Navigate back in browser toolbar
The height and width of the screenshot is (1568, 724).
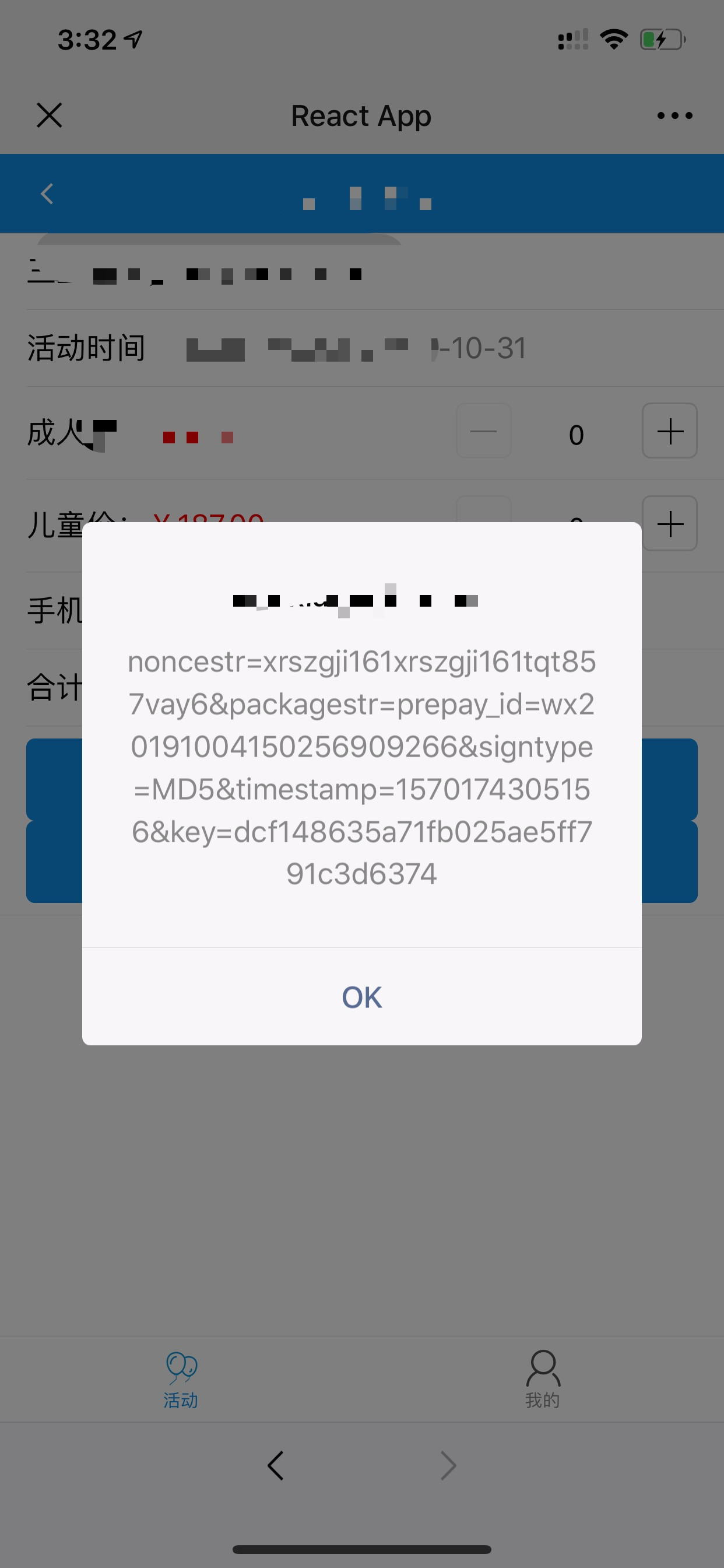pyautogui.click(x=276, y=1465)
